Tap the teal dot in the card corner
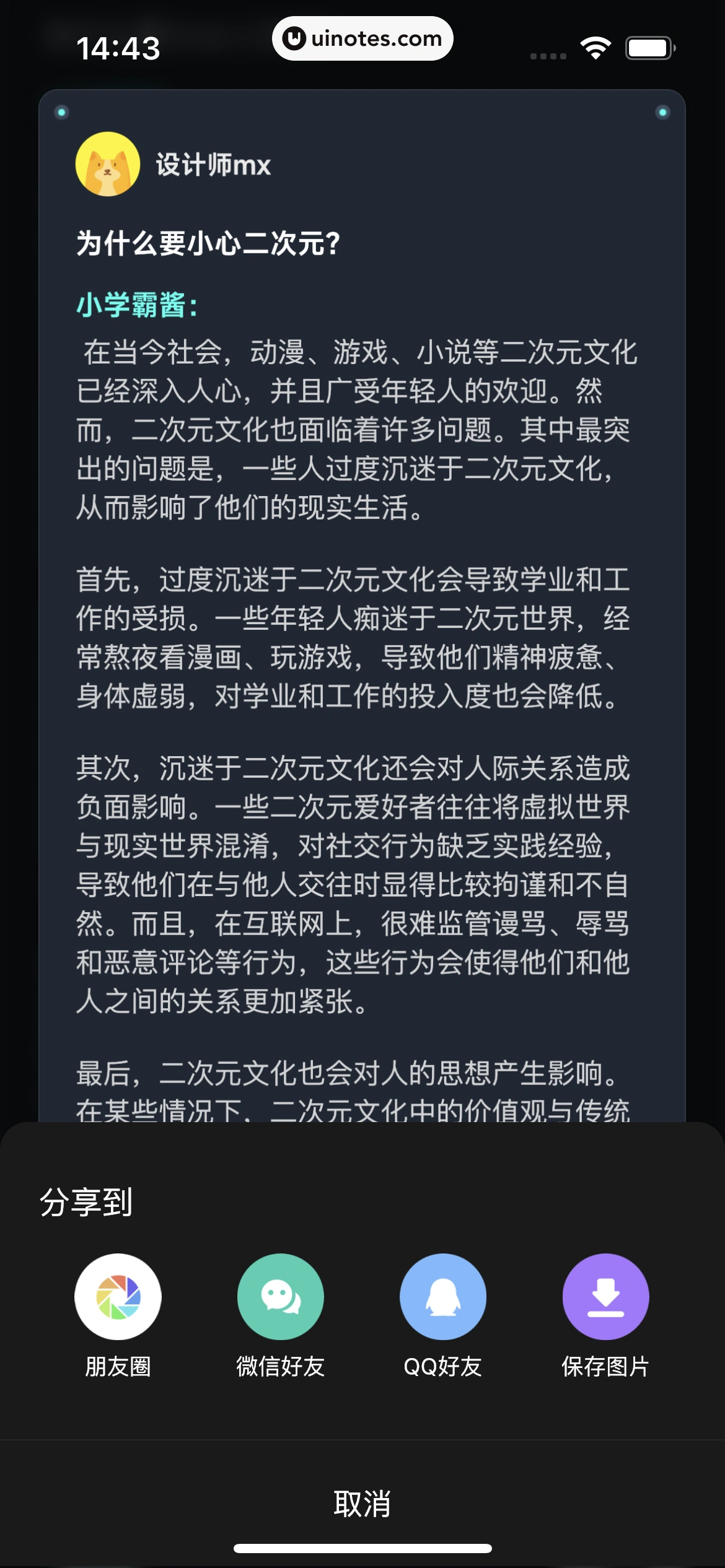The image size is (725, 1568). (62, 111)
